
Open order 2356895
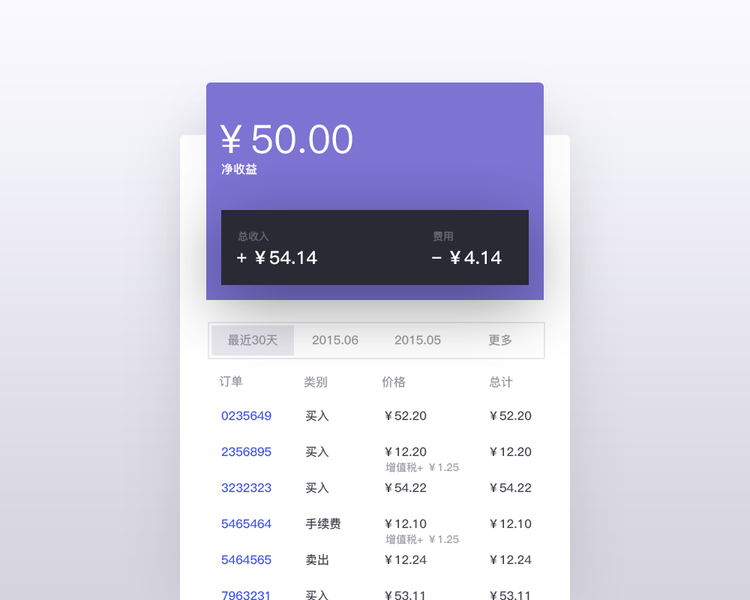click(246, 452)
